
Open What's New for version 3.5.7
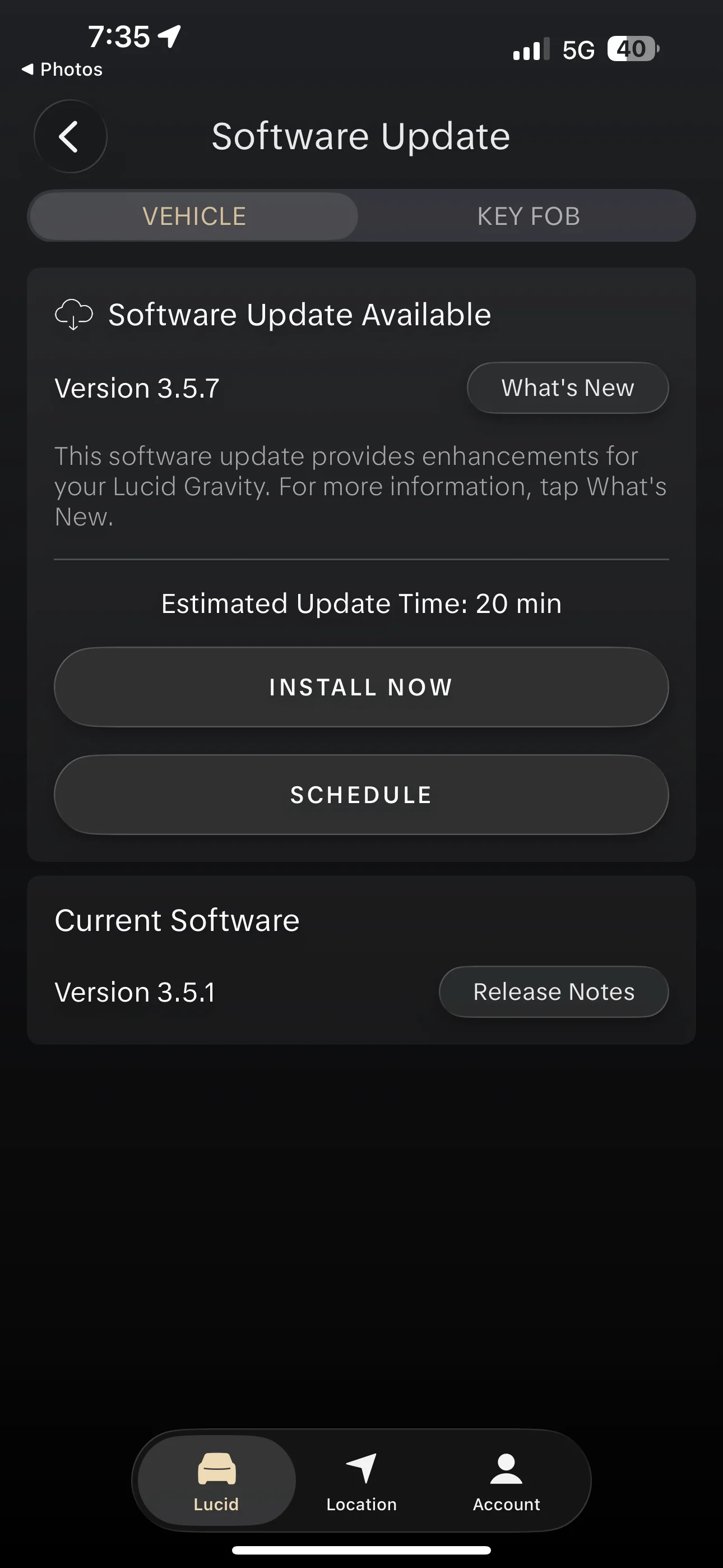tap(568, 388)
